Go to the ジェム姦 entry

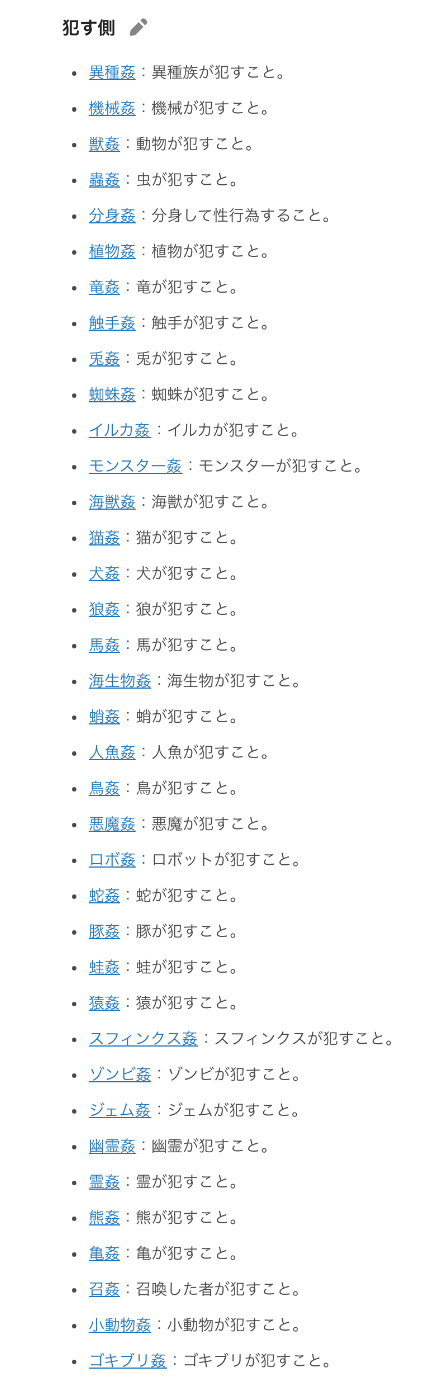(x=120, y=1110)
